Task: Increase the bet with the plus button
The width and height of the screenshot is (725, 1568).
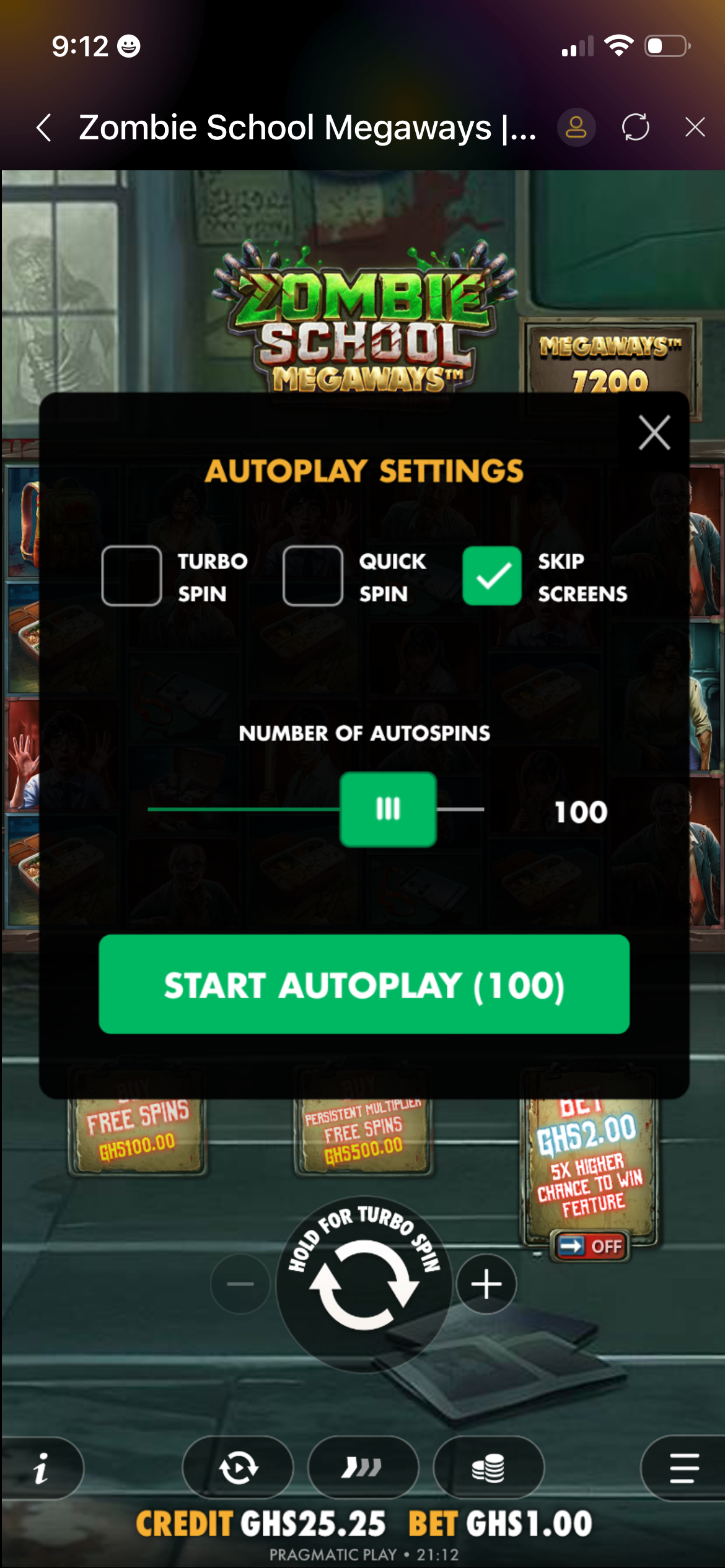Action: click(486, 1284)
